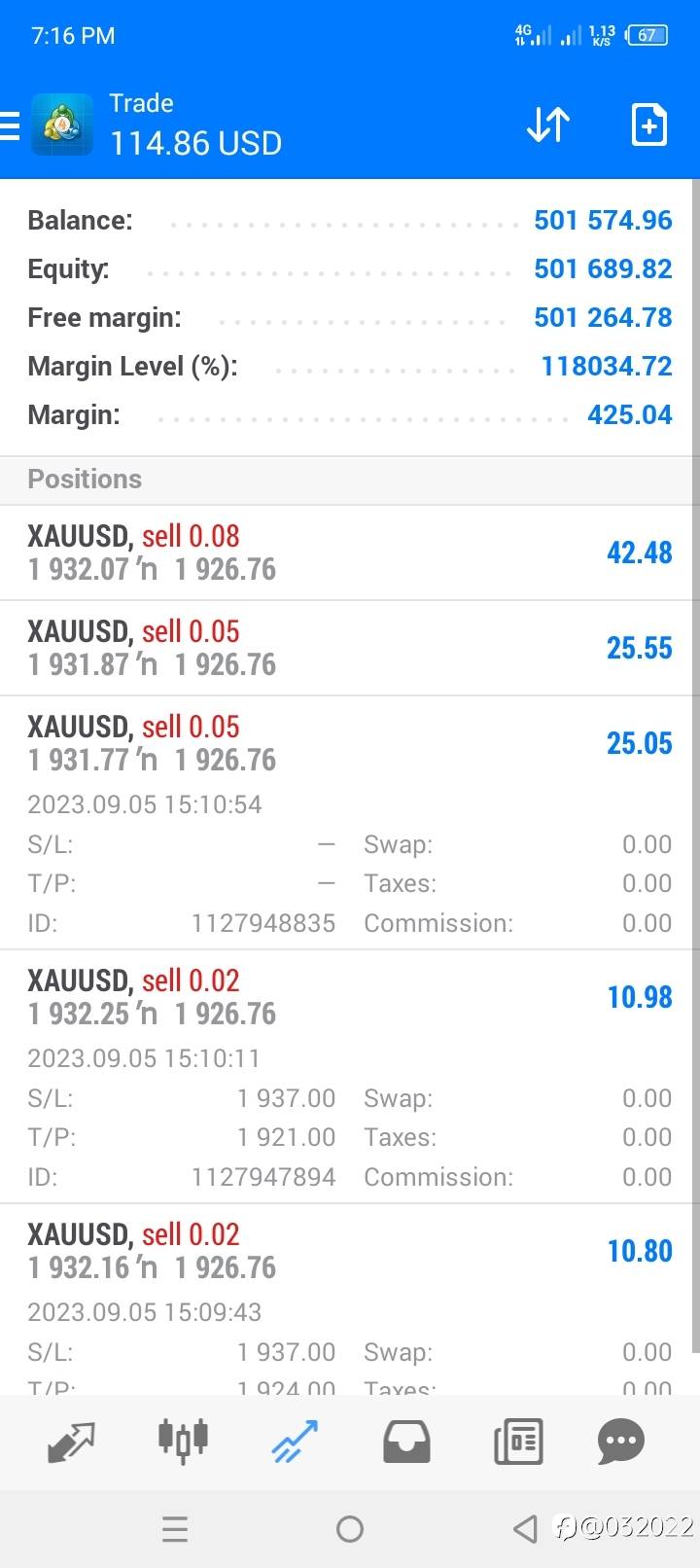Expand the XAUUSD sell 0.08 position
Image resolution: width=700 pixels, height=1568 pixels.
(x=350, y=552)
